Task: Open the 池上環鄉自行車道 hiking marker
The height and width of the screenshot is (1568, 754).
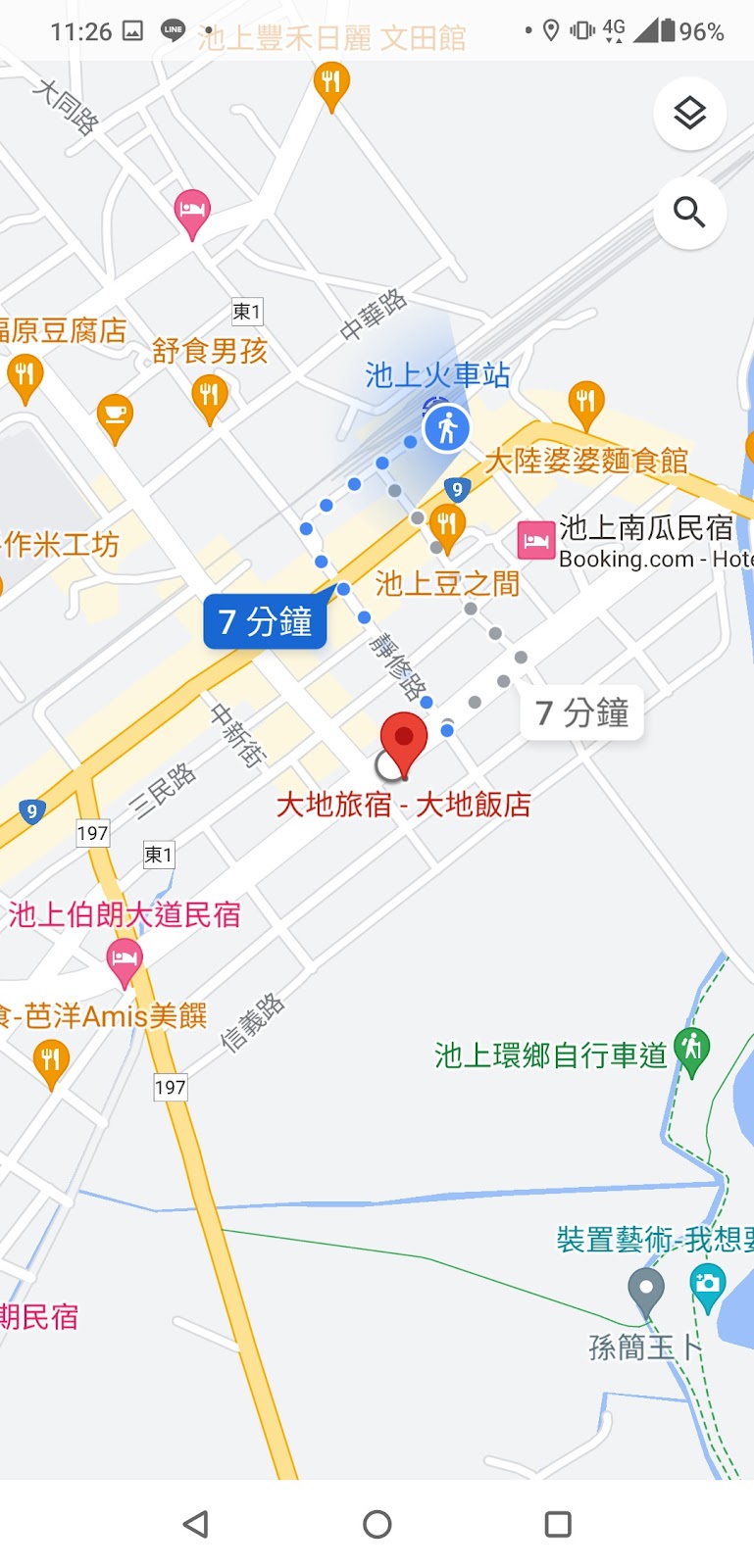Action: pos(692,1053)
